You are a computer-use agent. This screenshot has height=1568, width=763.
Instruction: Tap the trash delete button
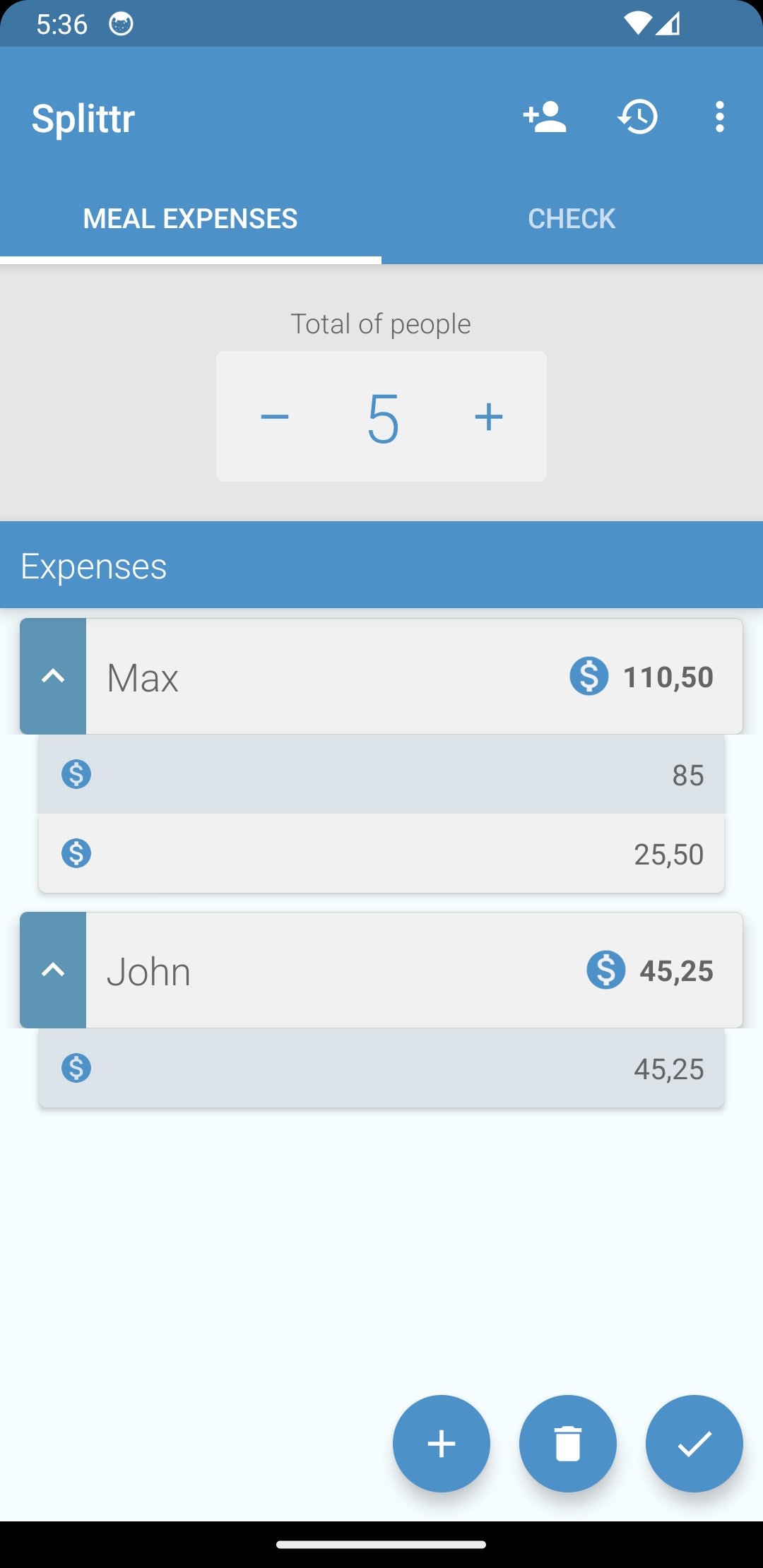click(567, 1444)
